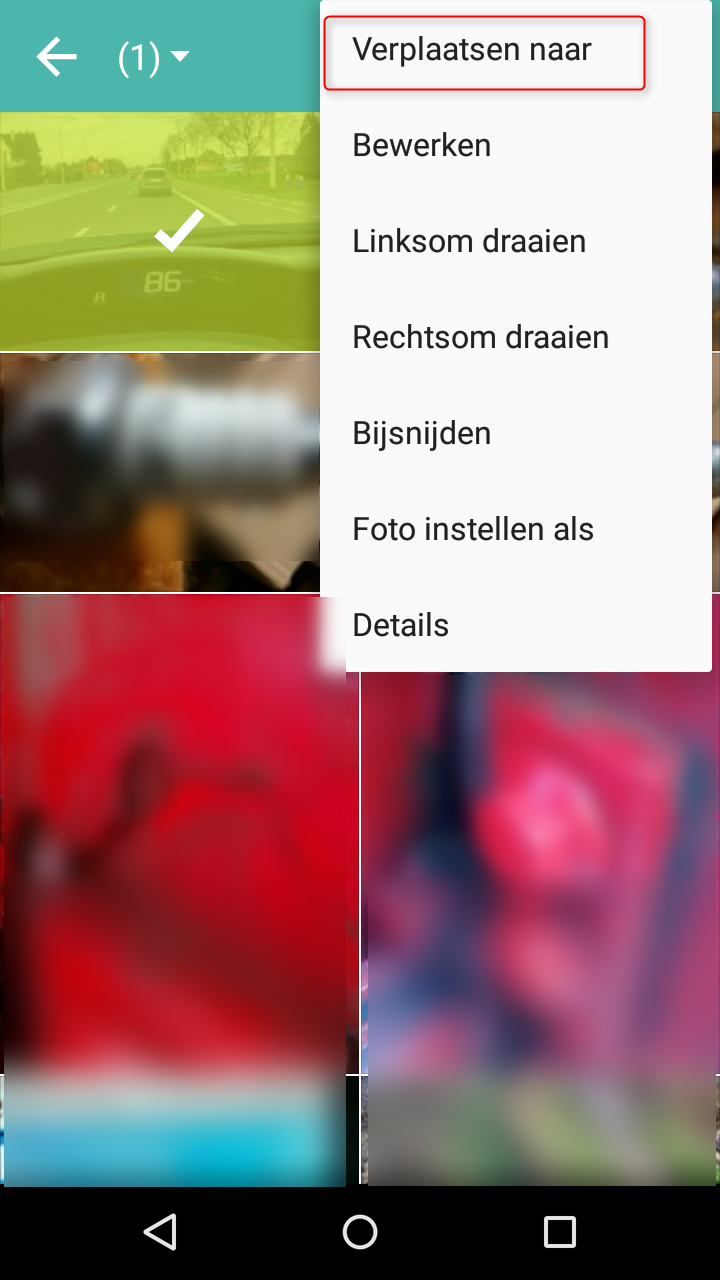Tap Rechtsom draaien
720x1280 pixels.
pos(515,337)
